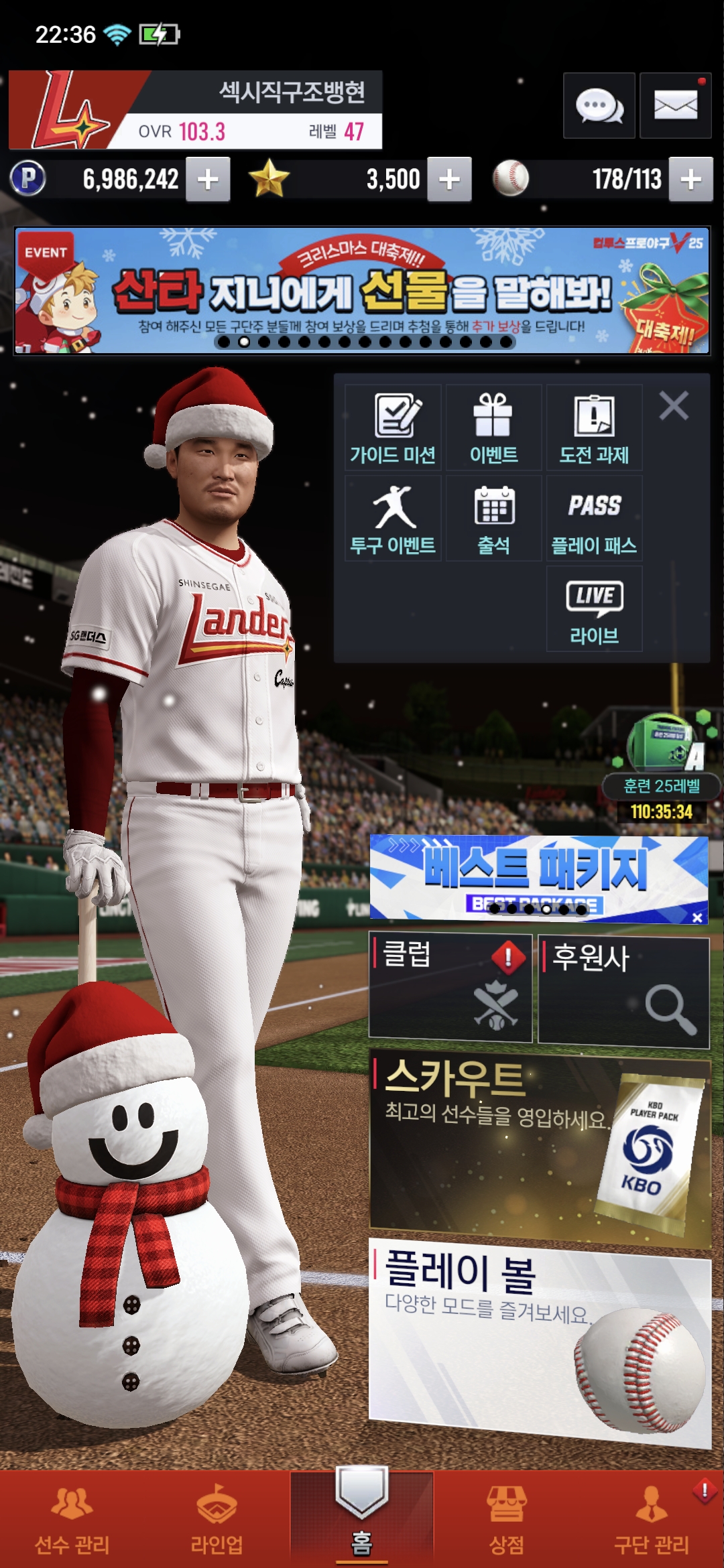Open the 이벤트 gift menu
724x1568 pixels.
pyautogui.click(x=493, y=428)
